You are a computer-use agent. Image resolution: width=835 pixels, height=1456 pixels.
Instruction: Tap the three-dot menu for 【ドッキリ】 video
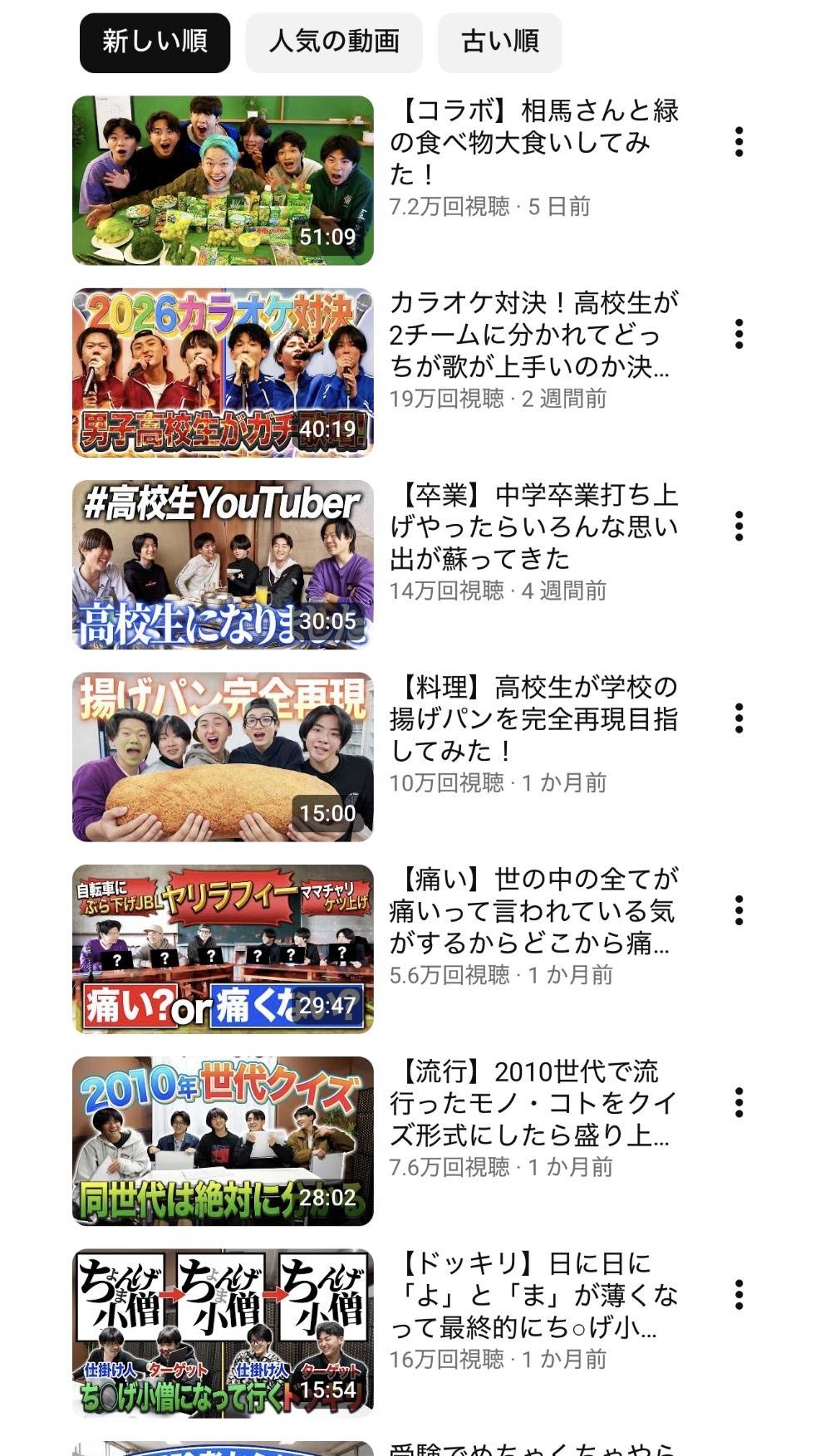pos(739,1295)
